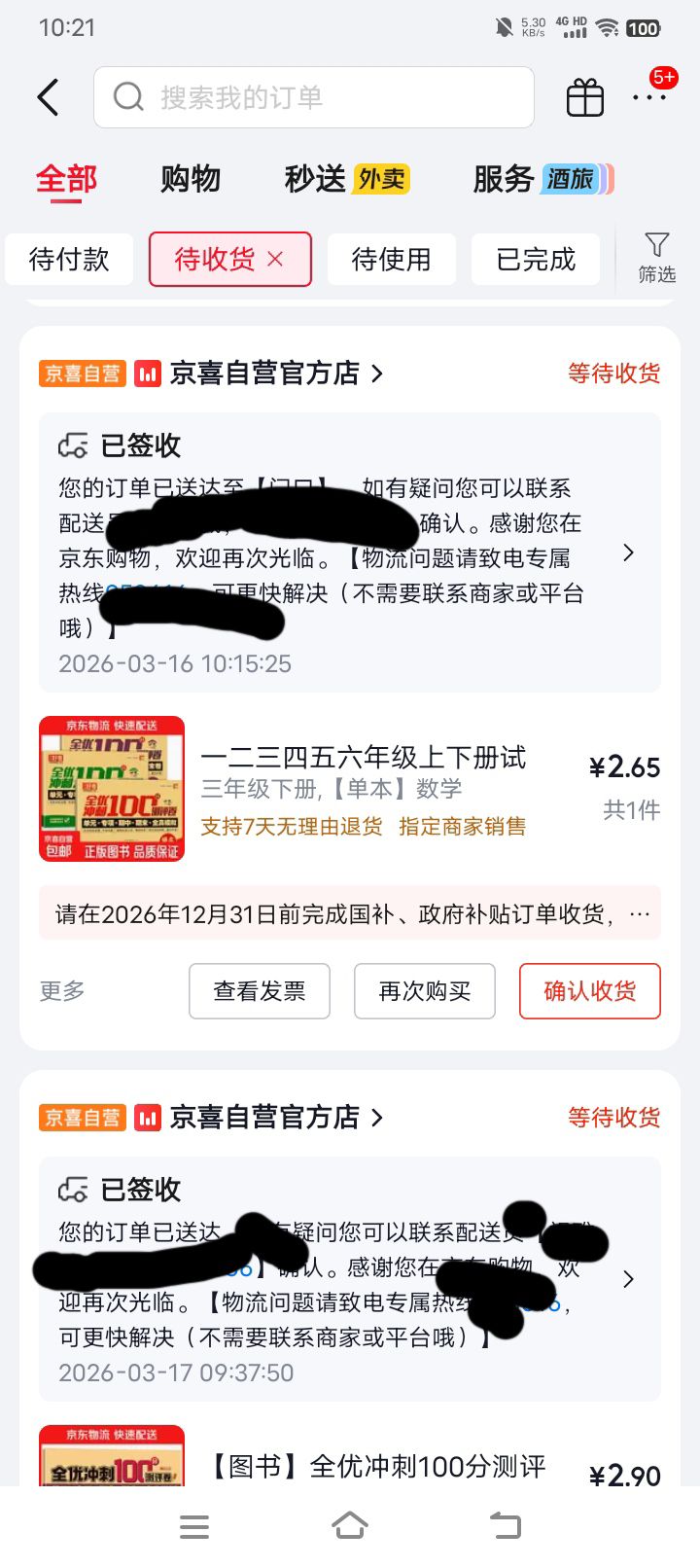The height and width of the screenshot is (1568, 700).
Task: View logistics details for the 2026-03-16 delivery
Action: (x=627, y=552)
